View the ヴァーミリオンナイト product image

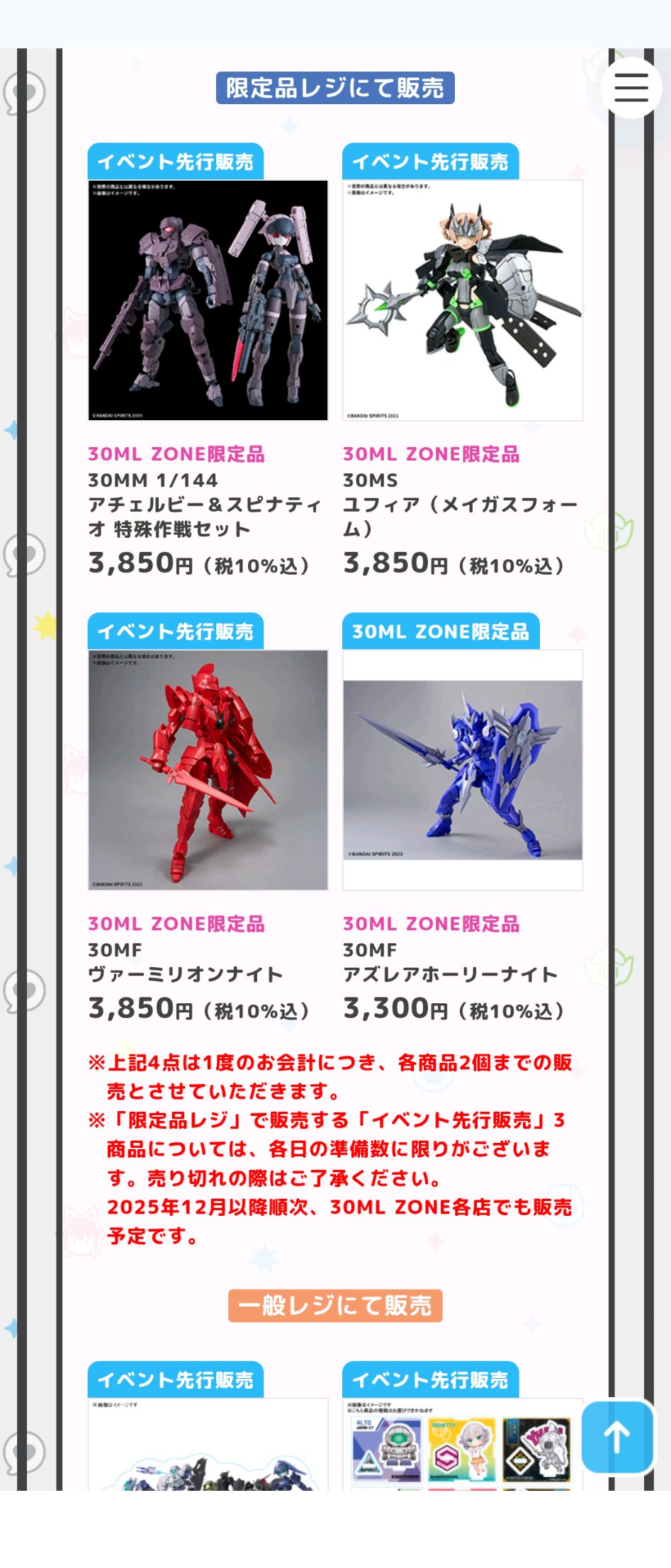(x=208, y=770)
